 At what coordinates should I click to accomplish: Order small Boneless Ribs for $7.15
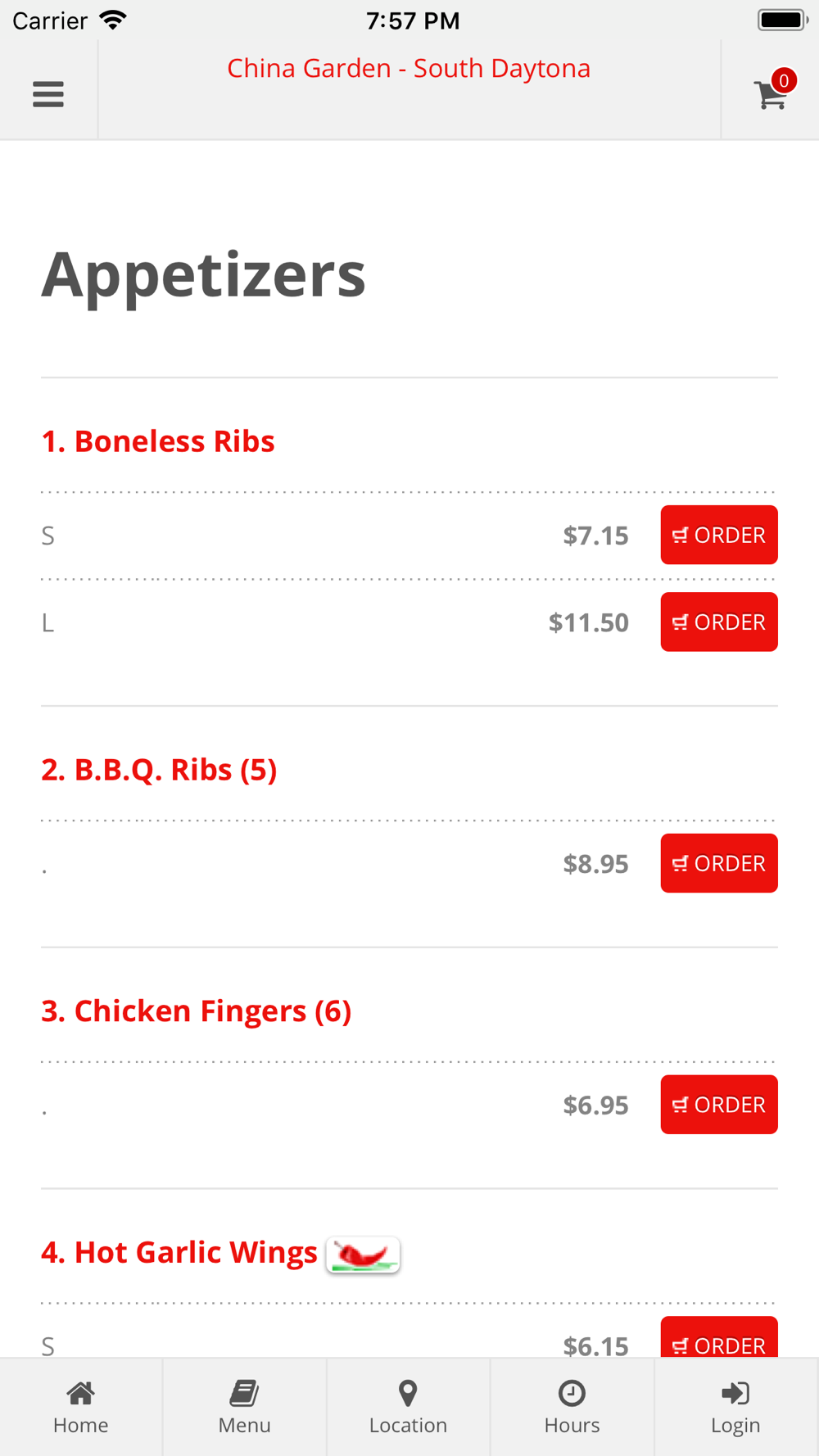click(x=719, y=535)
